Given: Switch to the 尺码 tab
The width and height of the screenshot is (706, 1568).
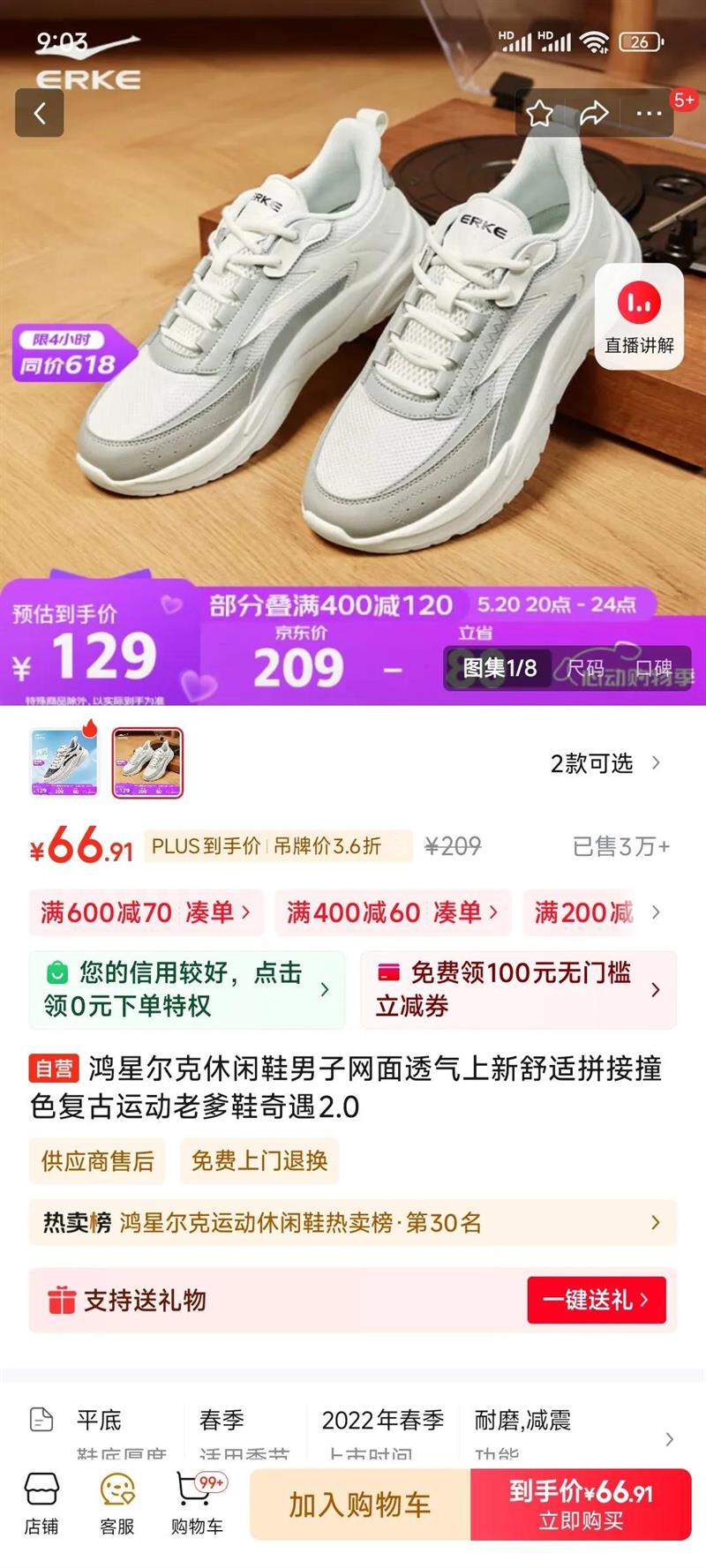Looking at the screenshot, I should [x=585, y=668].
